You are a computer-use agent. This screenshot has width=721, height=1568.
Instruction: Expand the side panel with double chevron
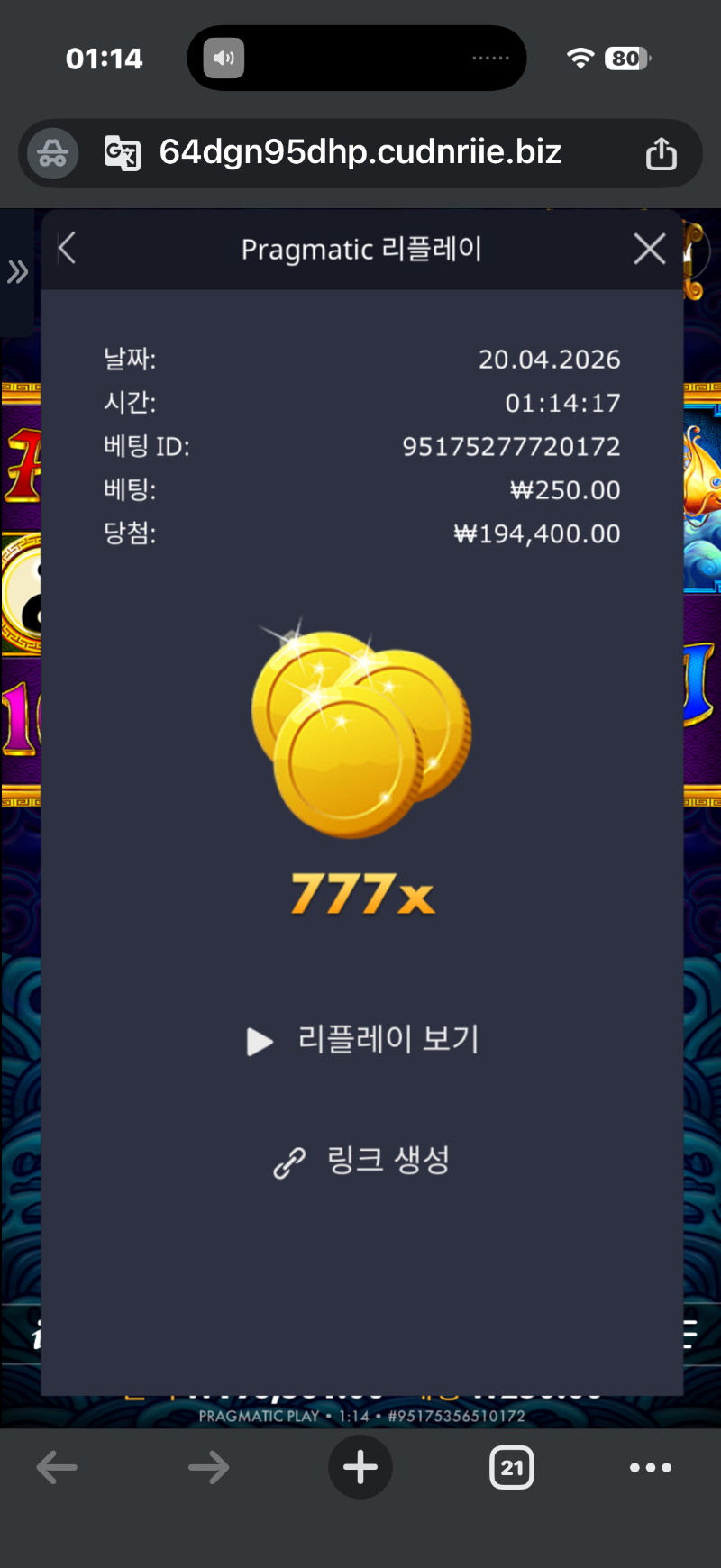[x=17, y=271]
